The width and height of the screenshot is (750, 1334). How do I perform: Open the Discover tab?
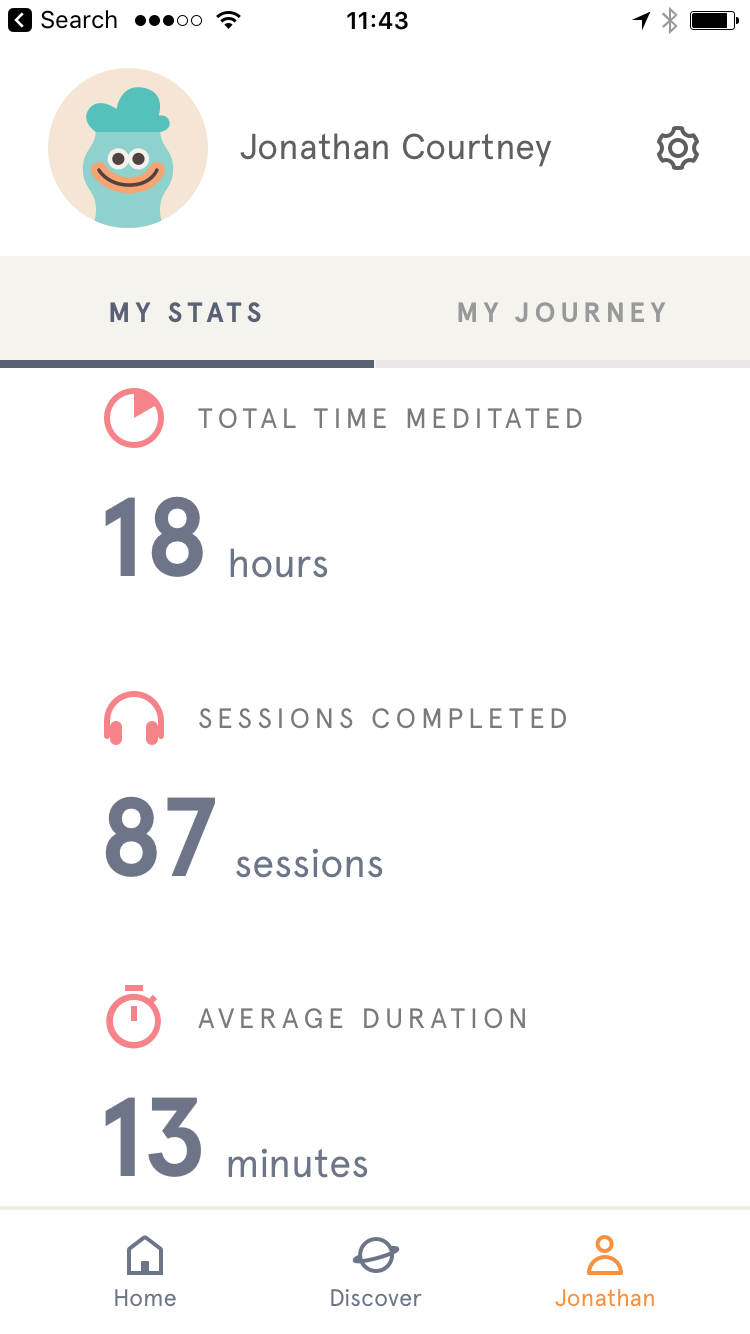(375, 1271)
